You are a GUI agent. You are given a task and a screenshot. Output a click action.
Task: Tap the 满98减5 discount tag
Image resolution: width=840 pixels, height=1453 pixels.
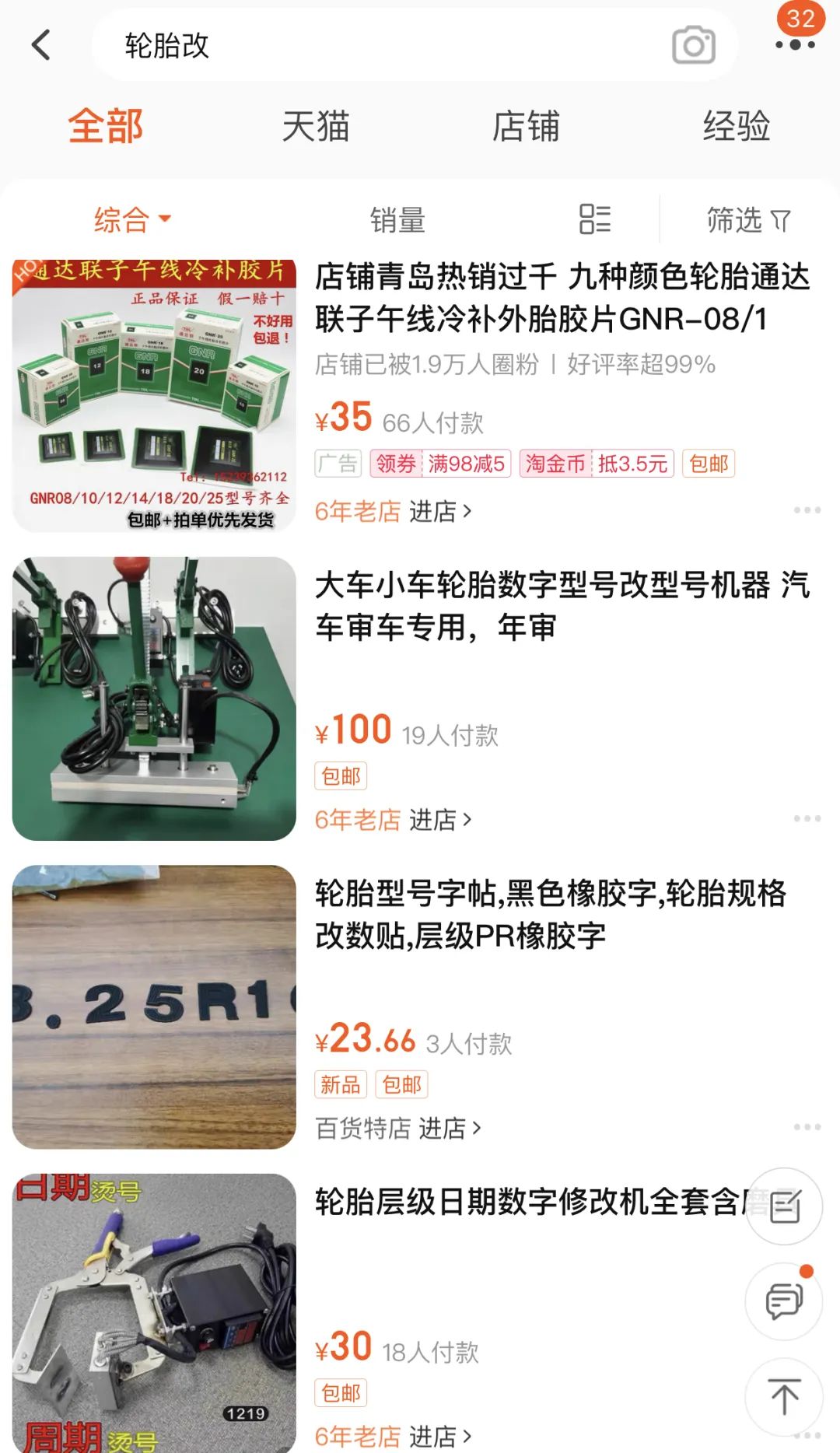pyautogui.click(x=467, y=464)
